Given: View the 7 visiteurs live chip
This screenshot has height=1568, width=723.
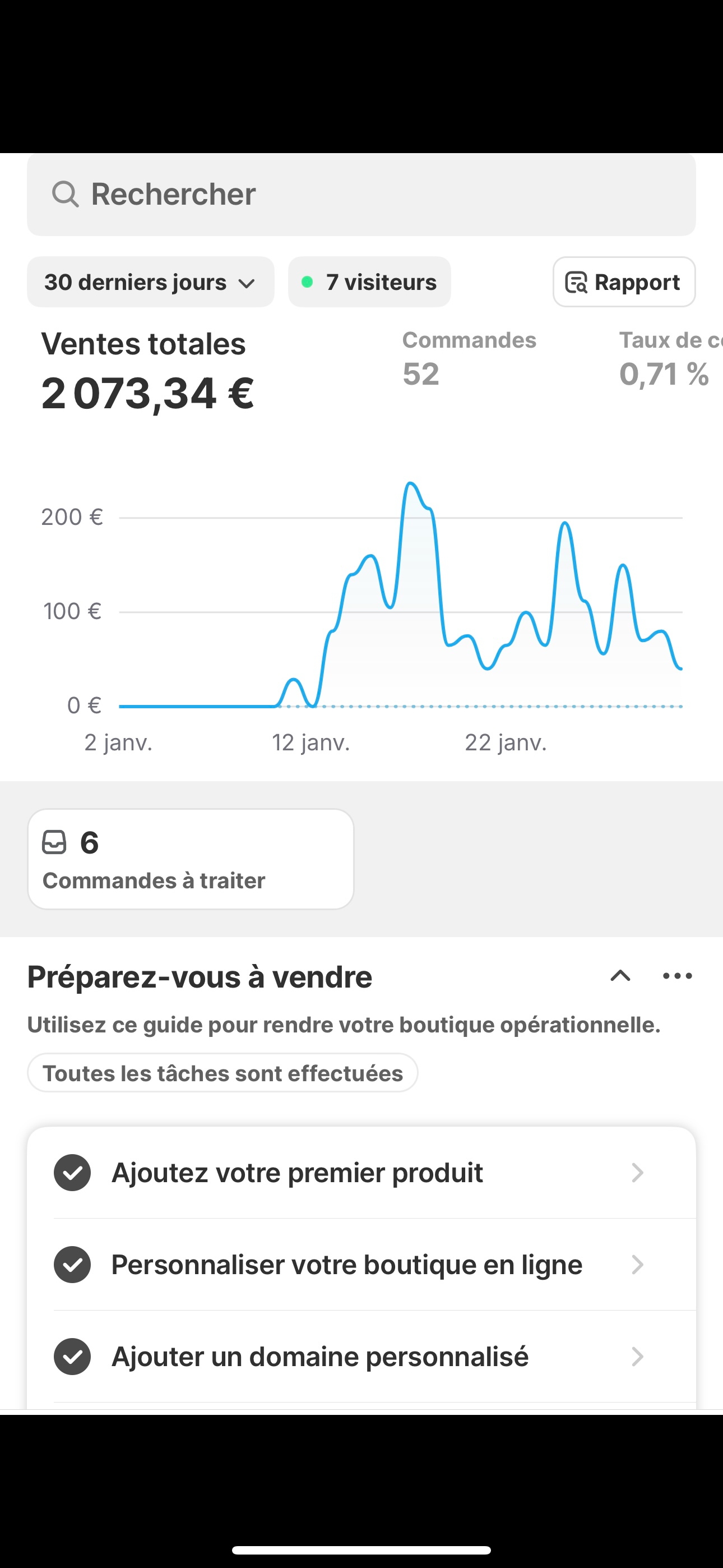Looking at the screenshot, I should coord(369,283).
